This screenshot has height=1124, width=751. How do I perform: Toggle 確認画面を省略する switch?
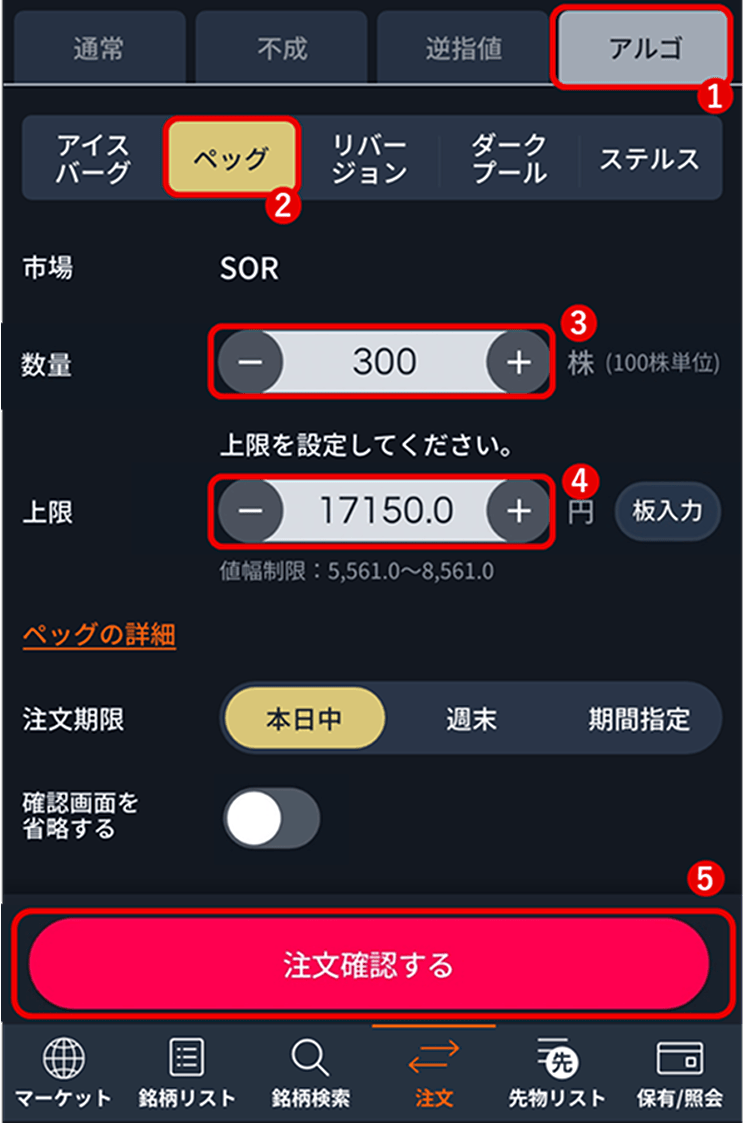[271, 817]
